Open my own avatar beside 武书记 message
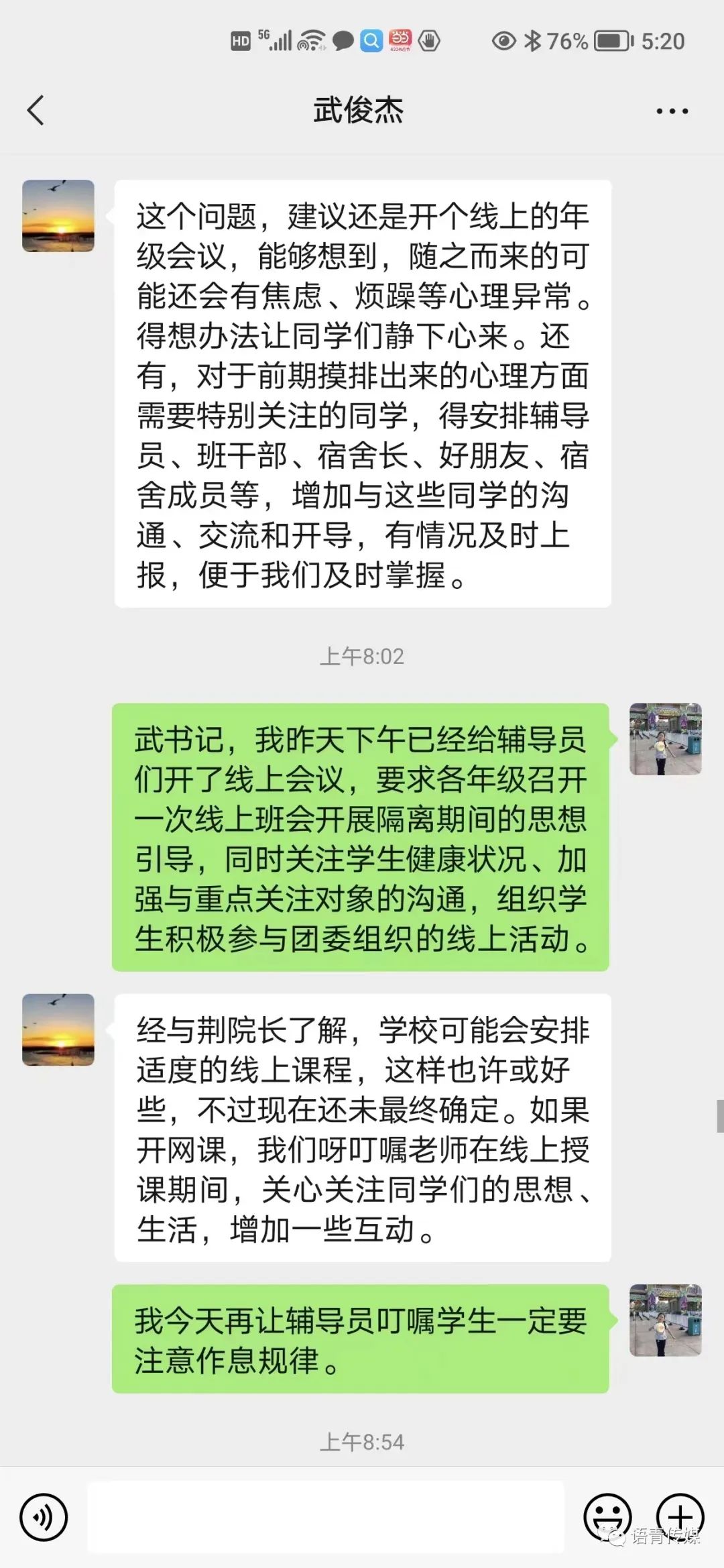724x1568 pixels. coord(665,739)
